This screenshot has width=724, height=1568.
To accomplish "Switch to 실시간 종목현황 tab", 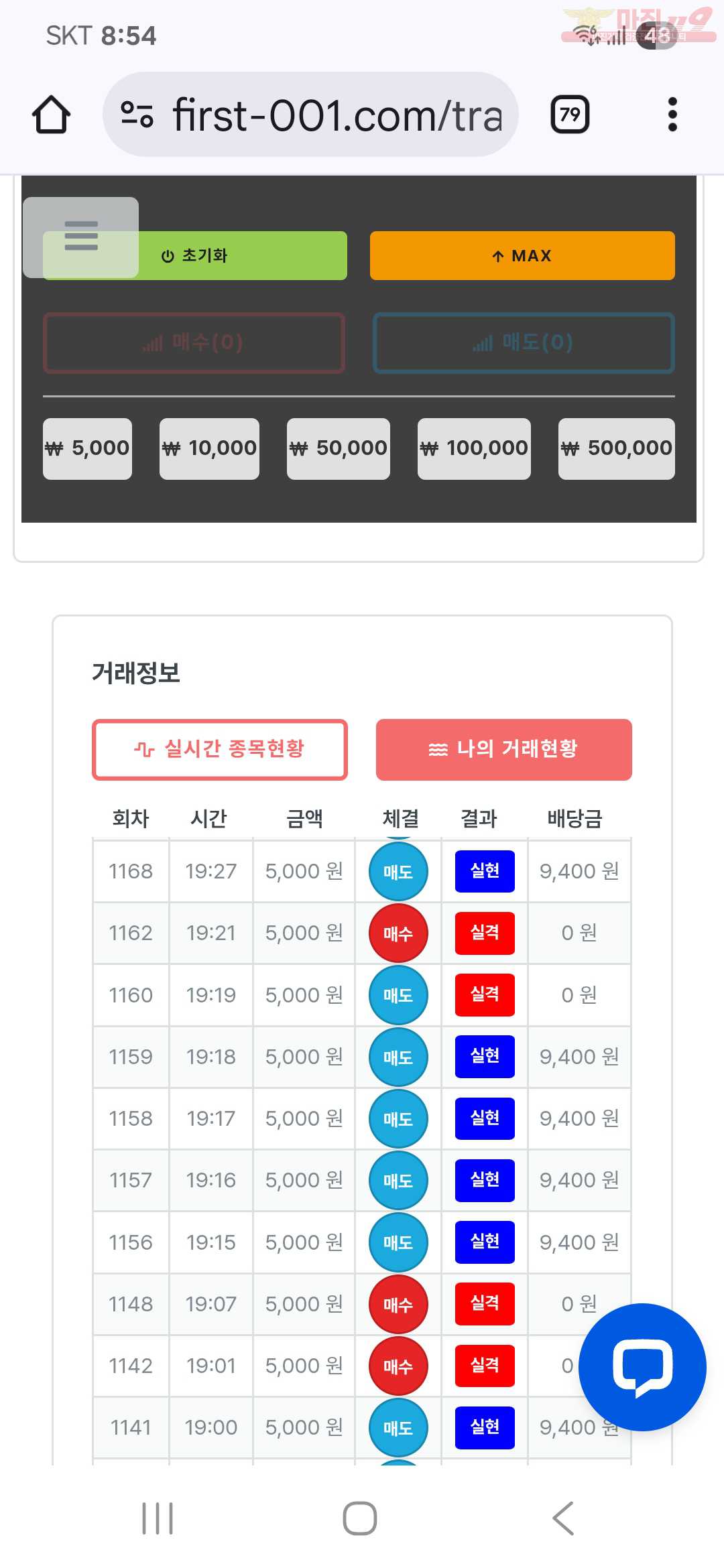I will pos(220,749).
